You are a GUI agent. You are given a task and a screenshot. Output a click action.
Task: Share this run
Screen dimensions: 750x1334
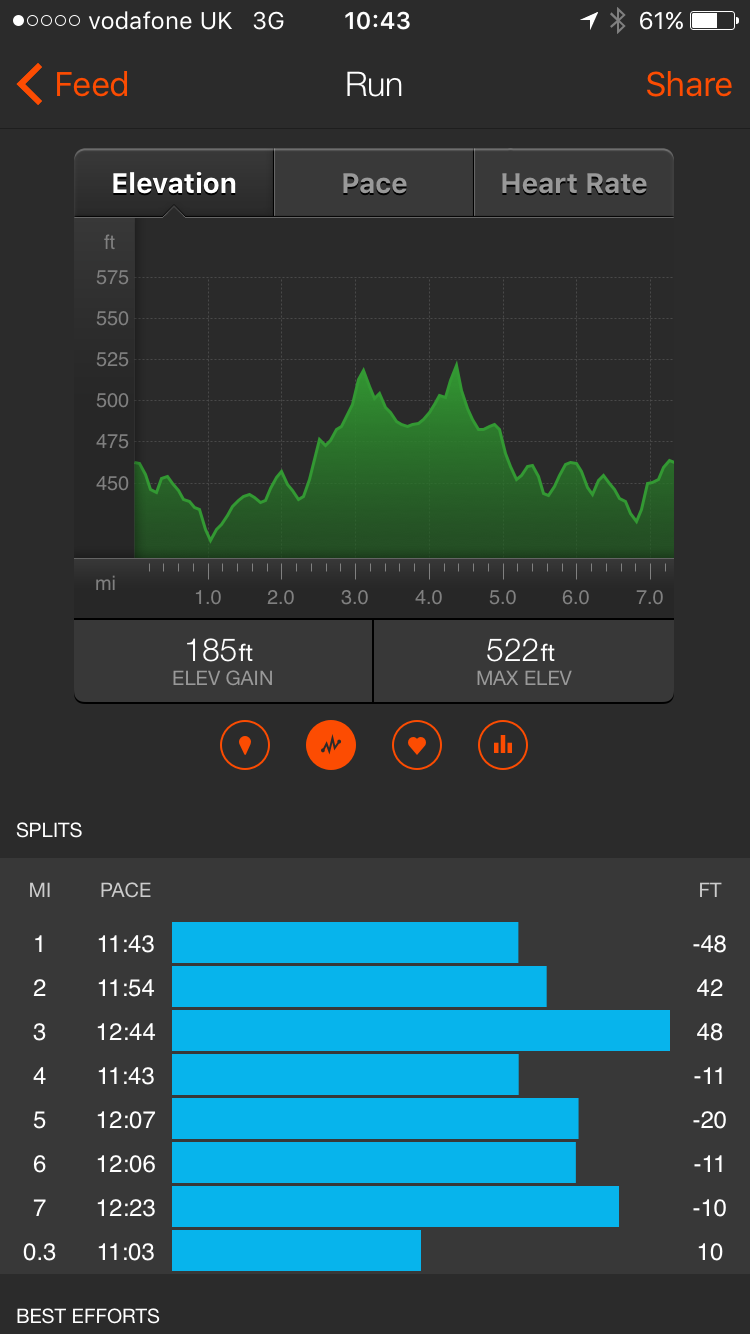(x=688, y=85)
